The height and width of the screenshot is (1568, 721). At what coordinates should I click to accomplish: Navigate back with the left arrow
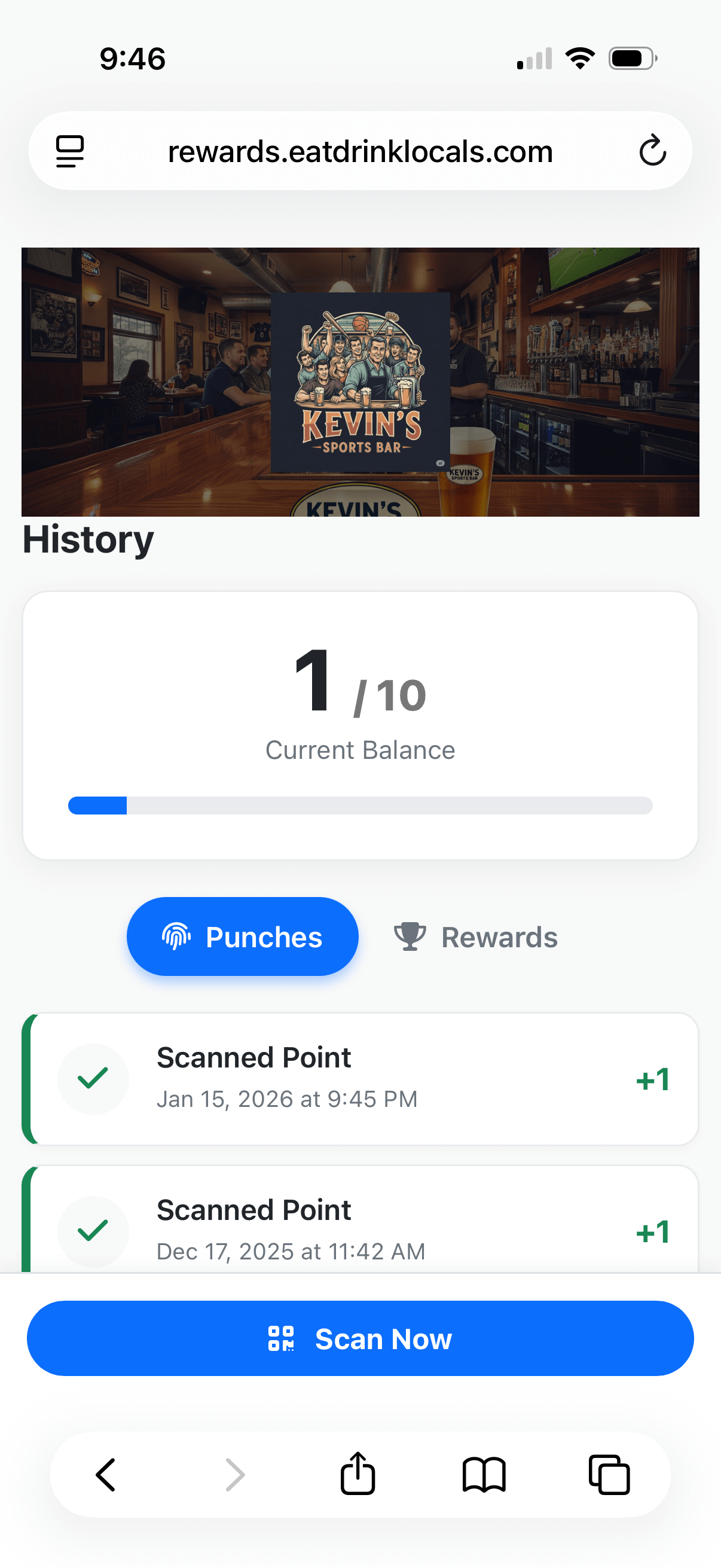click(105, 1474)
